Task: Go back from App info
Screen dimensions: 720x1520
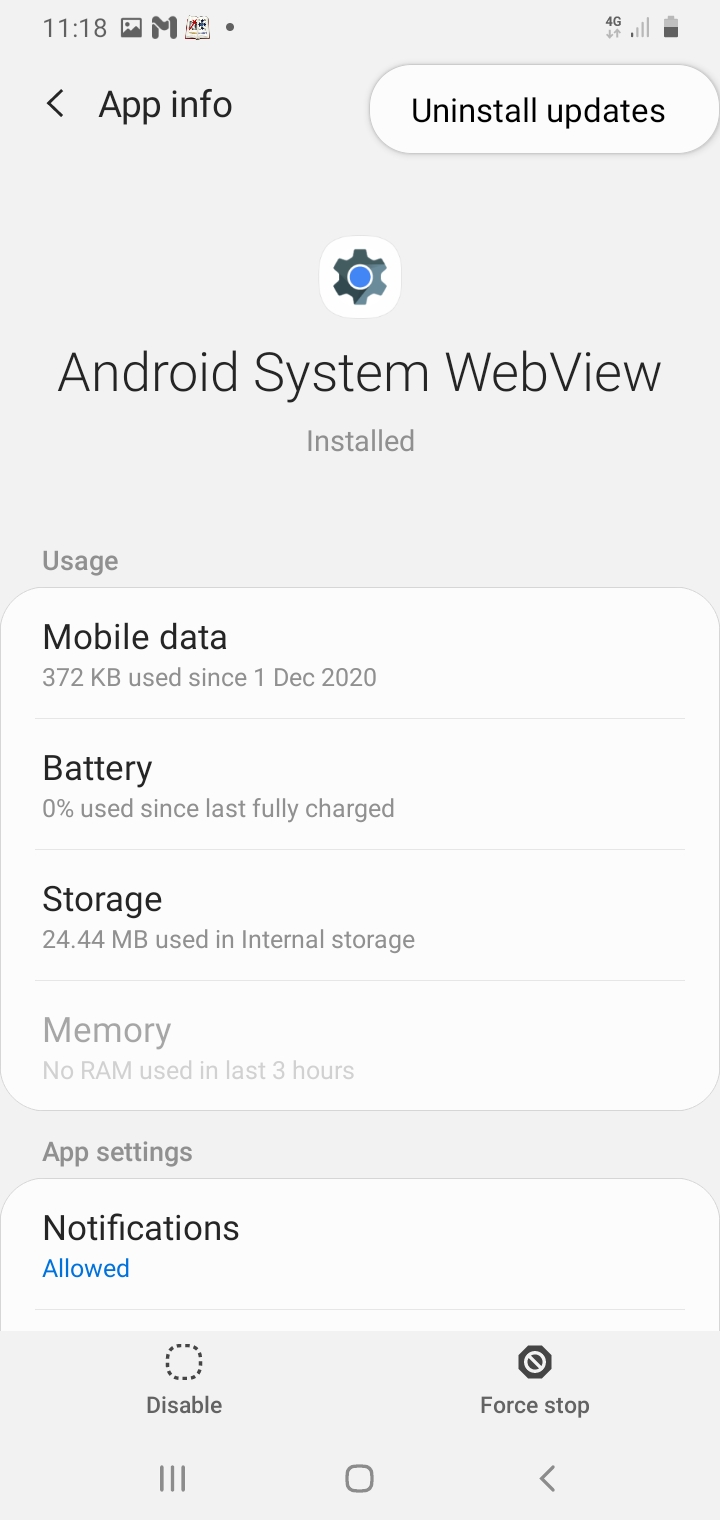Action: coord(56,104)
